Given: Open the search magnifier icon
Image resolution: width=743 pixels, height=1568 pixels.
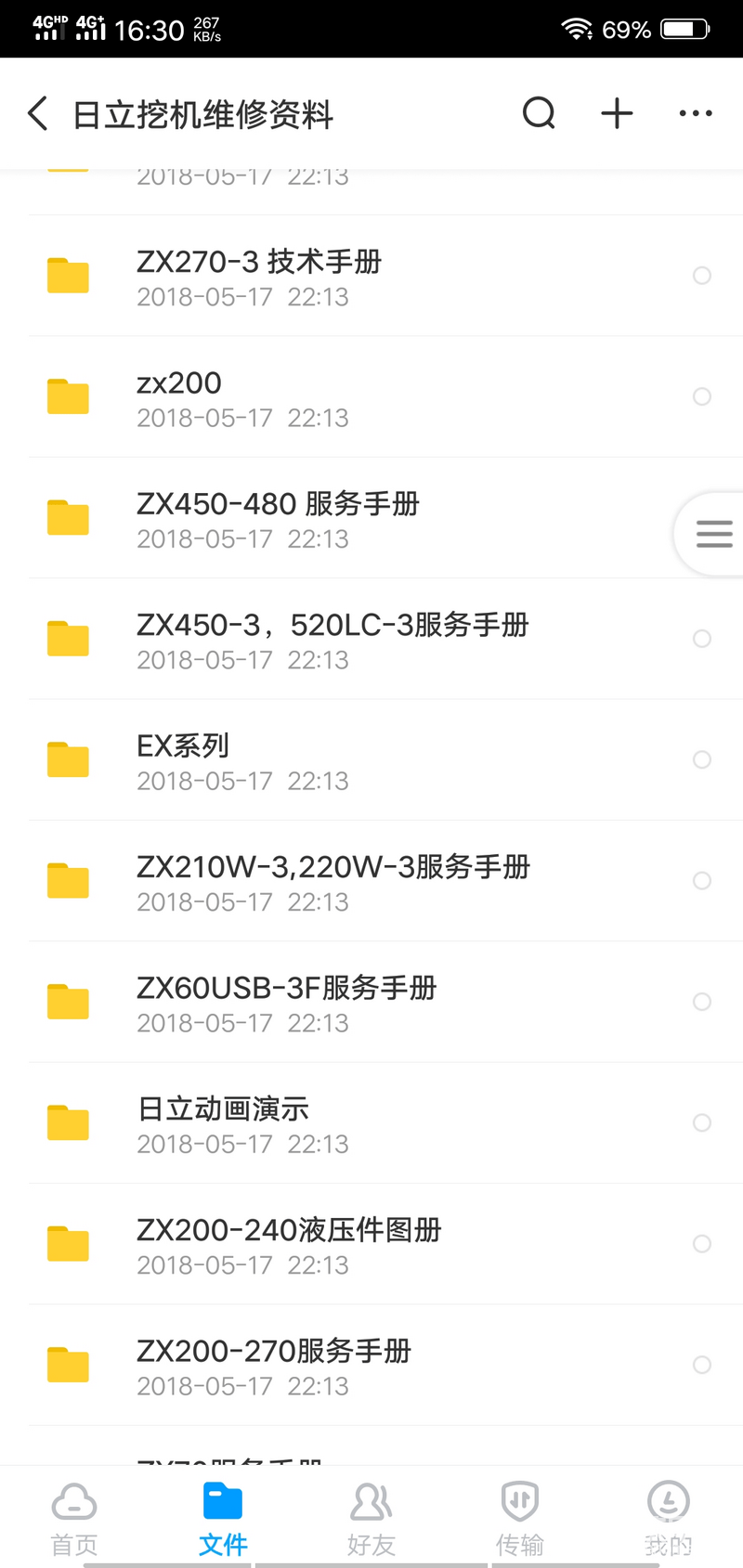Looking at the screenshot, I should (539, 113).
